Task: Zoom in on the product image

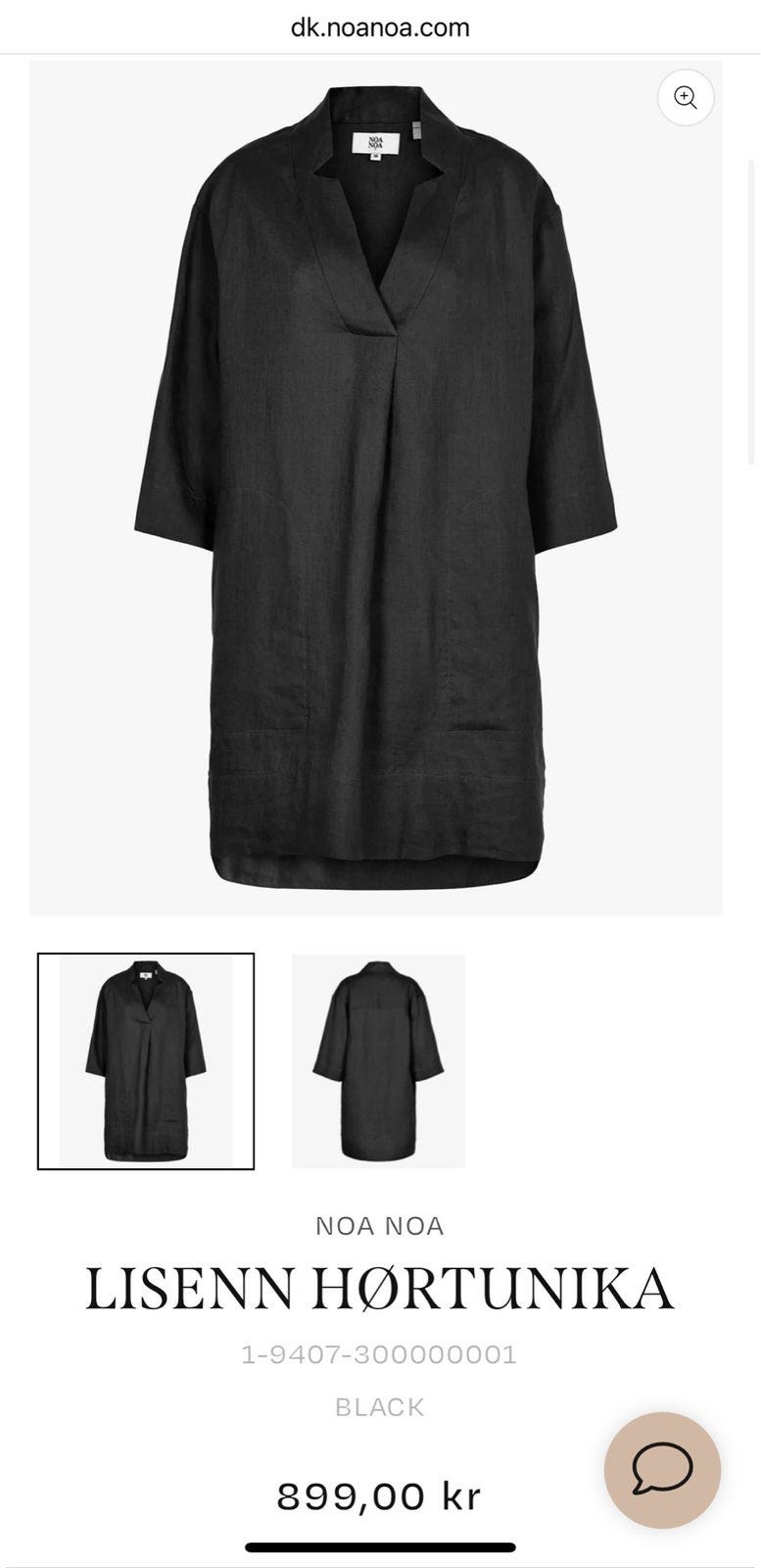Action: pos(686,98)
